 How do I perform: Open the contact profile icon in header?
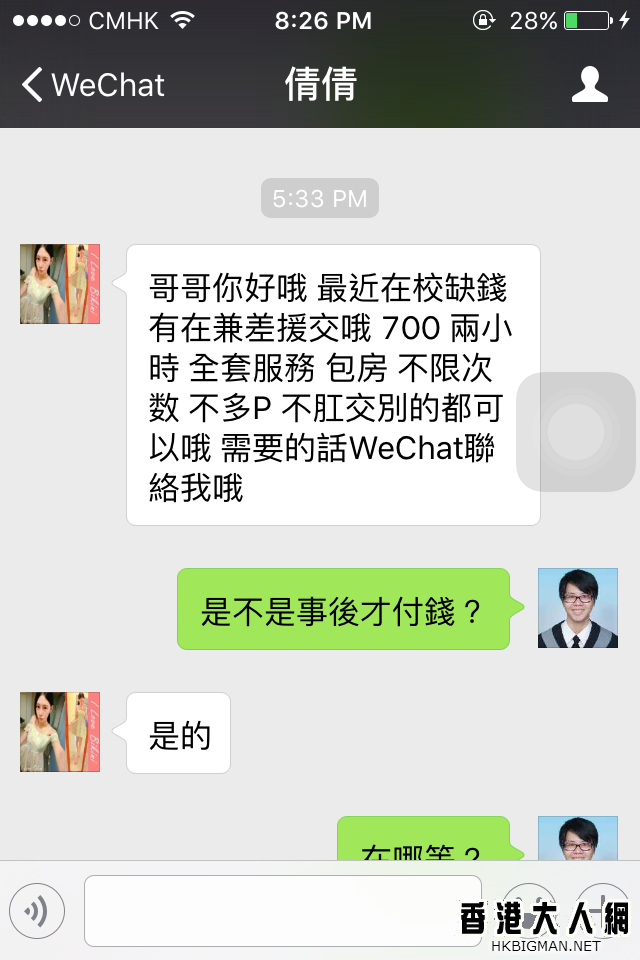click(x=590, y=85)
